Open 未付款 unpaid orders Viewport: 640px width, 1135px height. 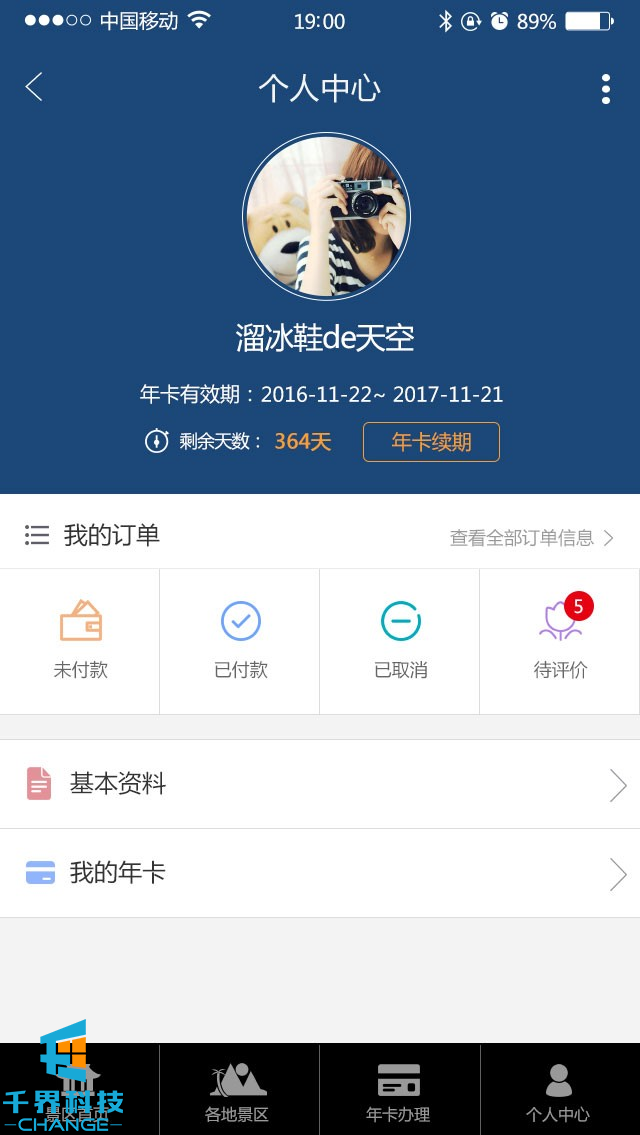pyautogui.click(x=80, y=641)
